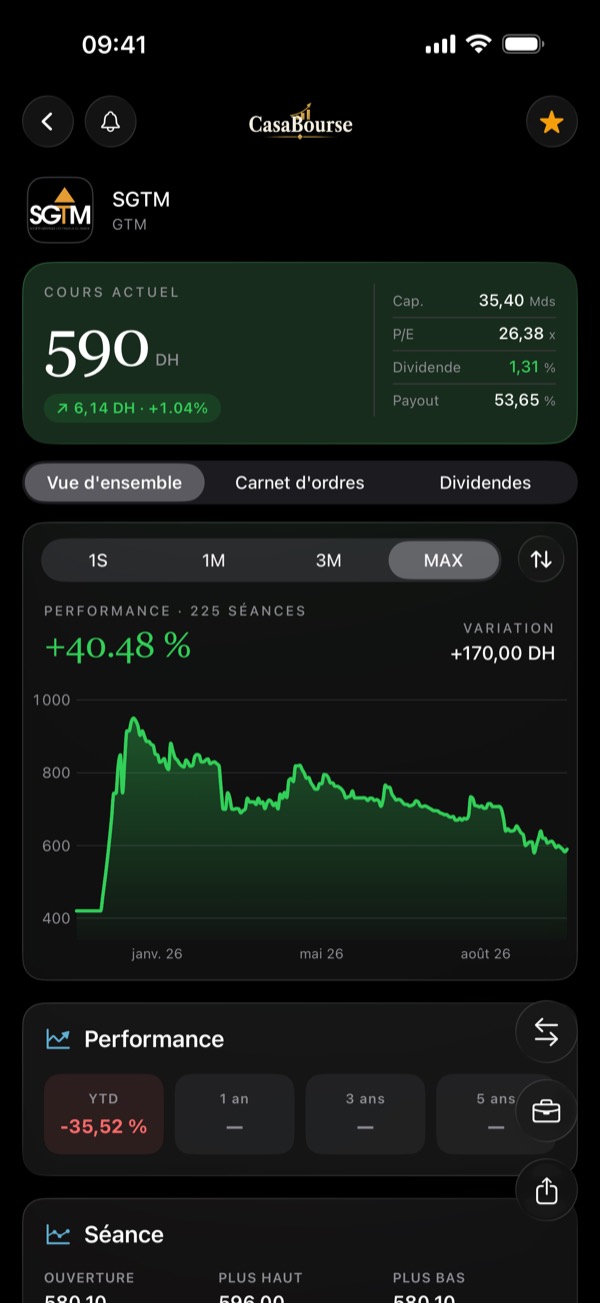This screenshot has height=1303, width=600.
Task: Open the Dividendes tab
Action: point(485,482)
